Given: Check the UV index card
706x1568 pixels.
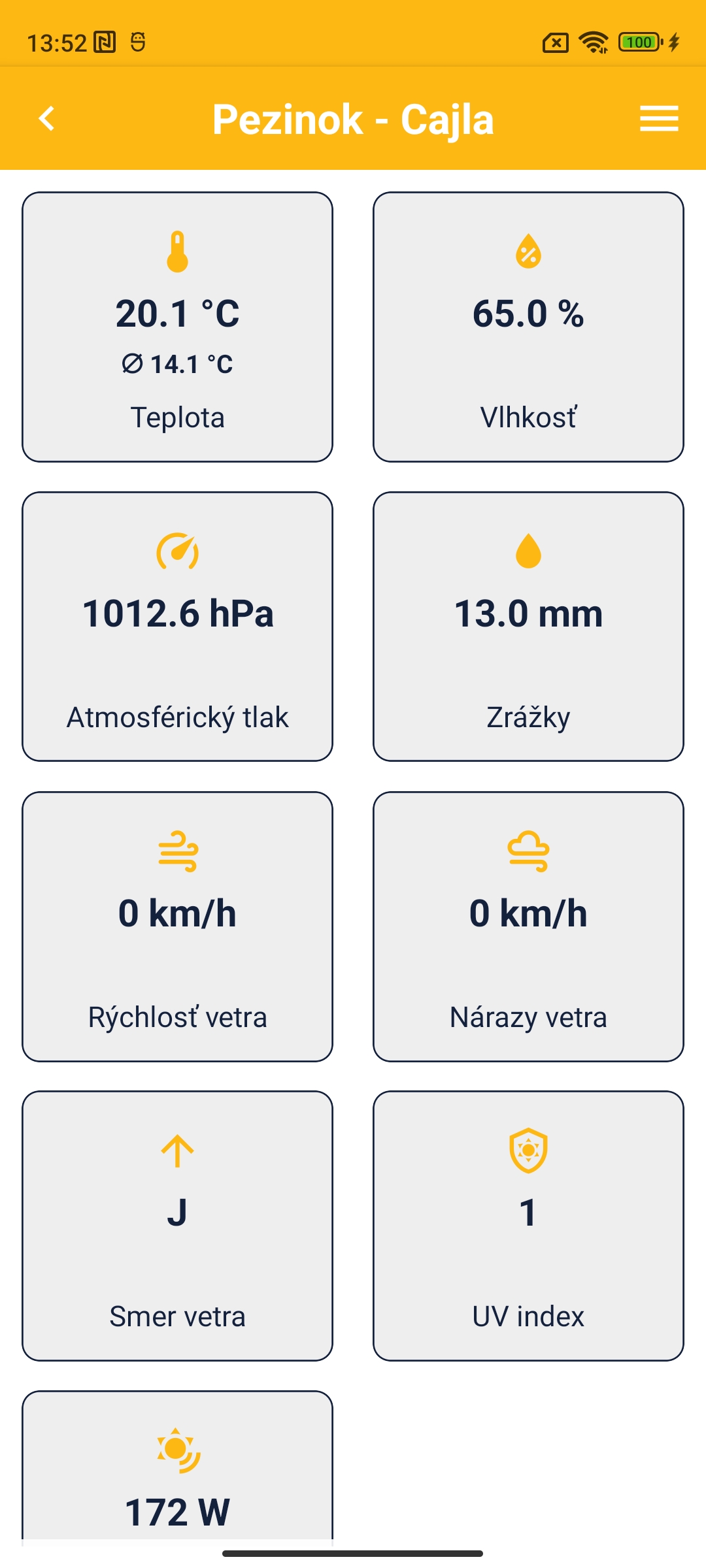Looking at the screenshot, I should [528, 1226].
